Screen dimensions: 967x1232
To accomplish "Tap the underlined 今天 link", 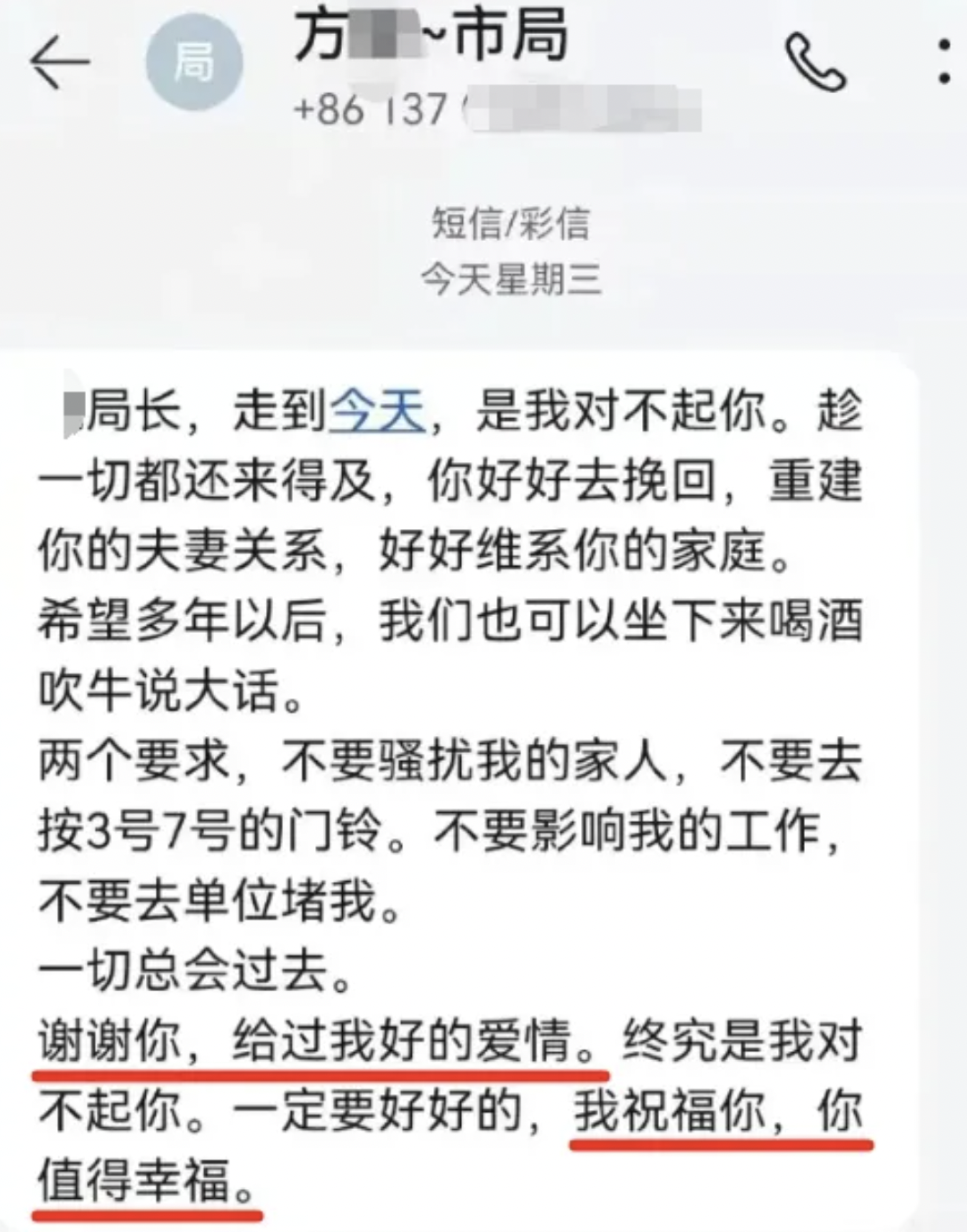I will (377, 413).
